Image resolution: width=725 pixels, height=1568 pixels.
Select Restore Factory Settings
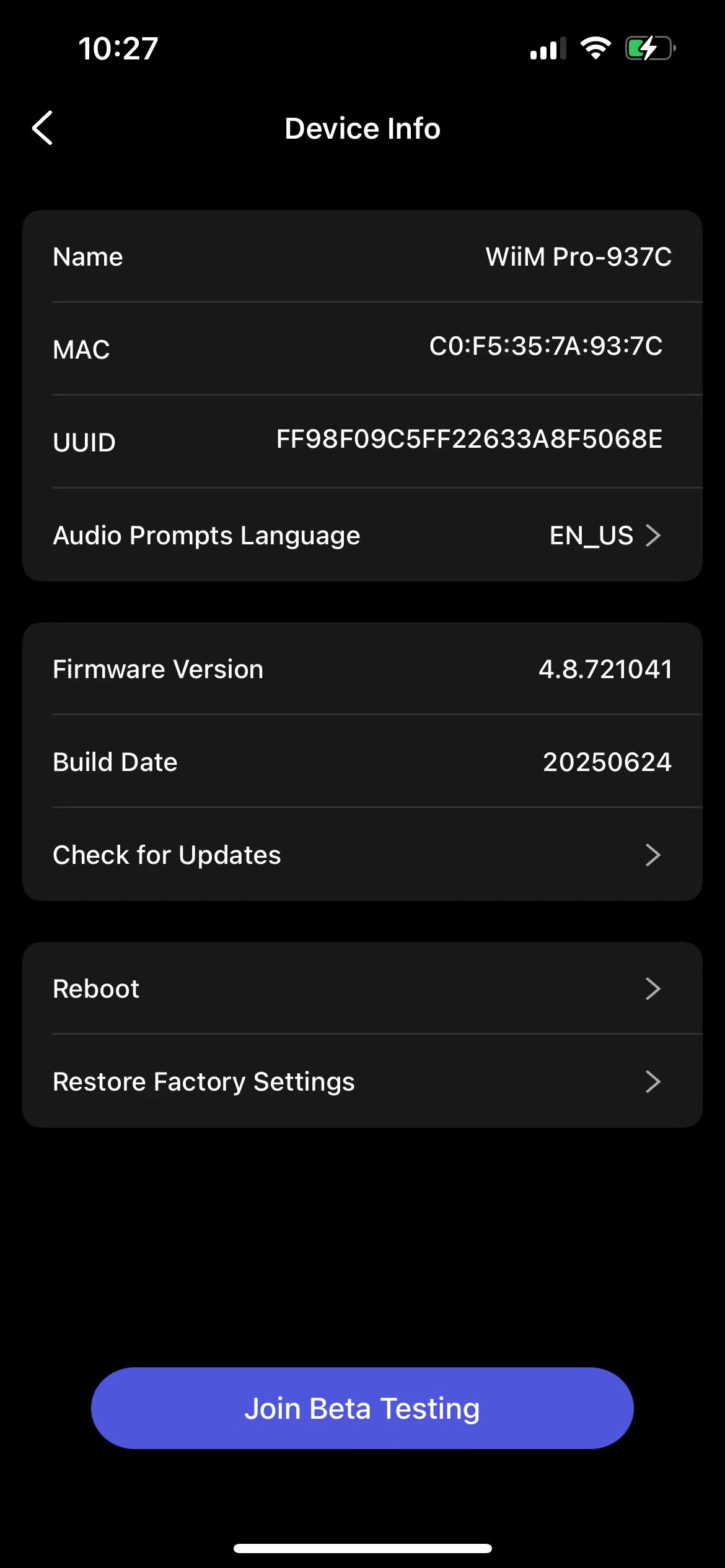[x=362, y=1081]
